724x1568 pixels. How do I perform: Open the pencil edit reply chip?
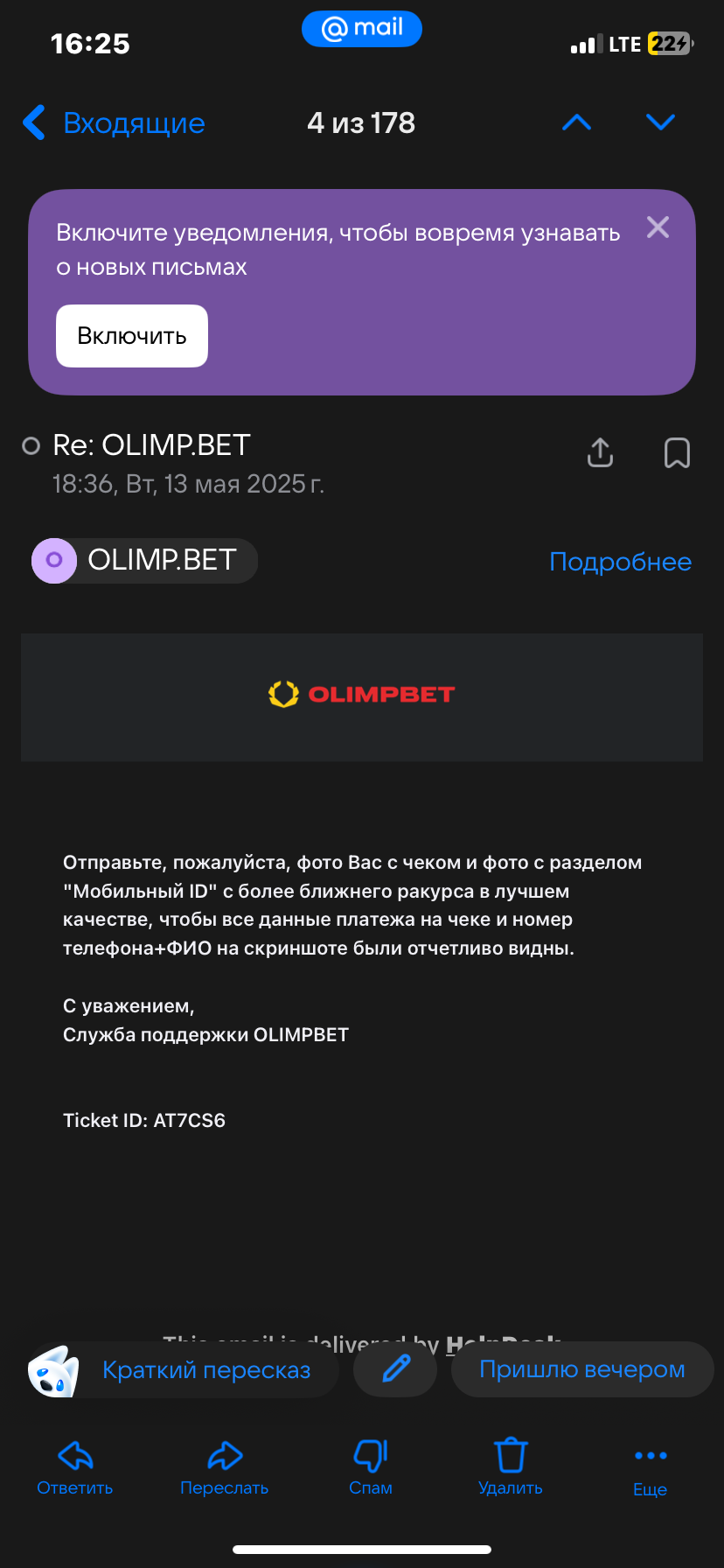click(395, 1368)
